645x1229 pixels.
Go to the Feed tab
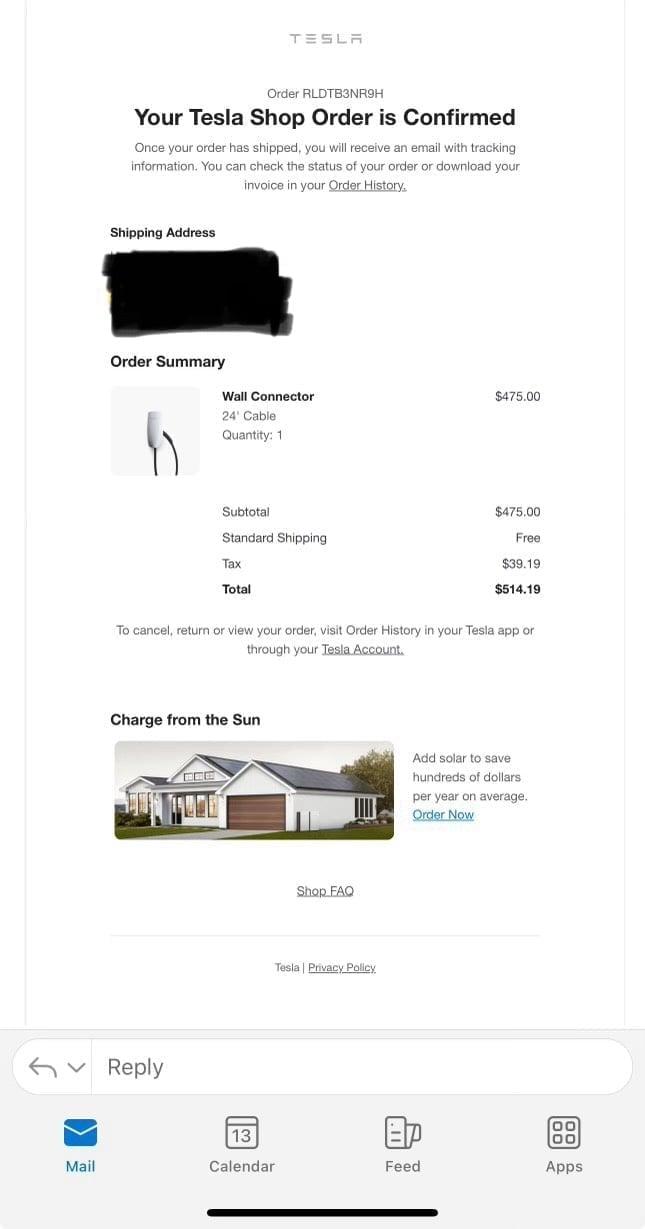[403, 1145]
